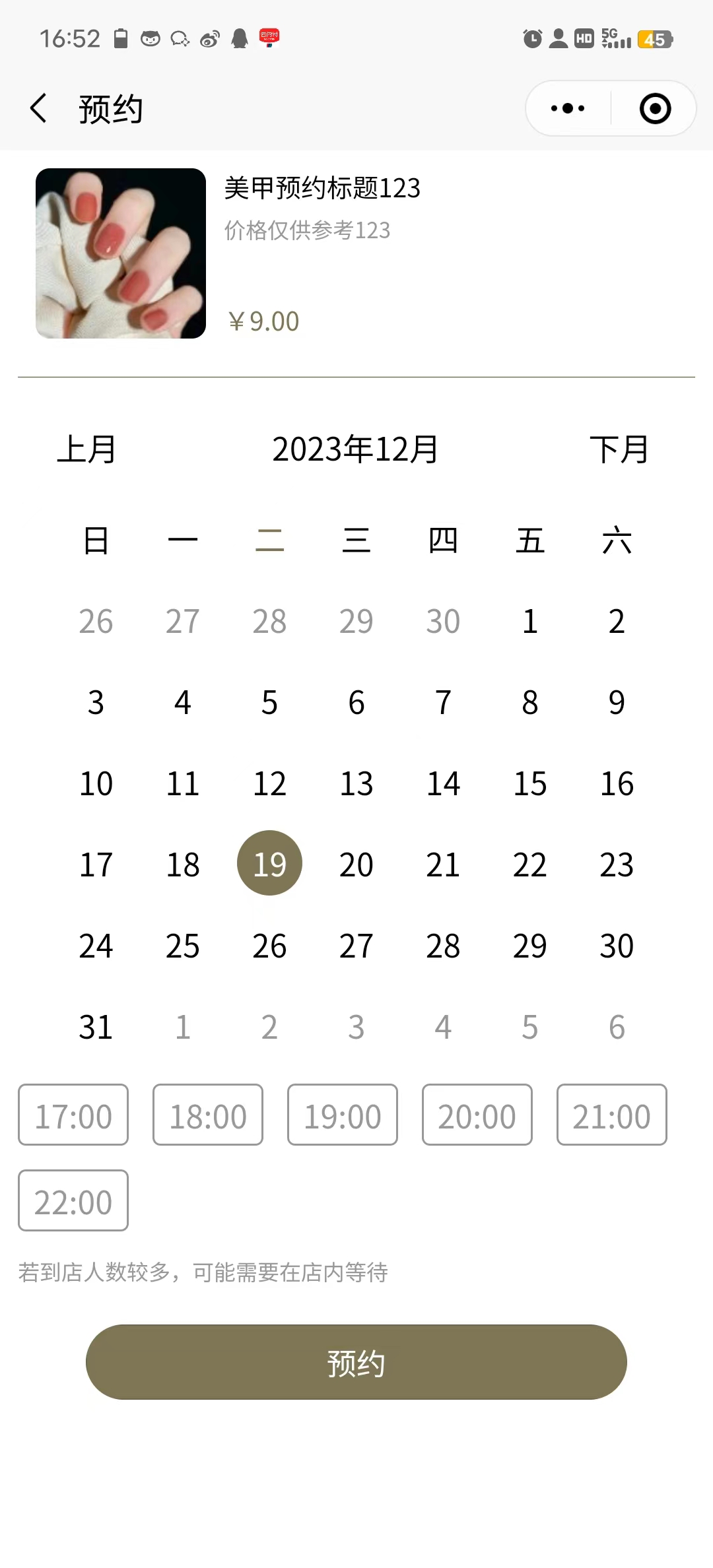The height and width of the screenshot is (1568, 713).
Task: Select the 21:00 time slot
Action: [612, 1115]
